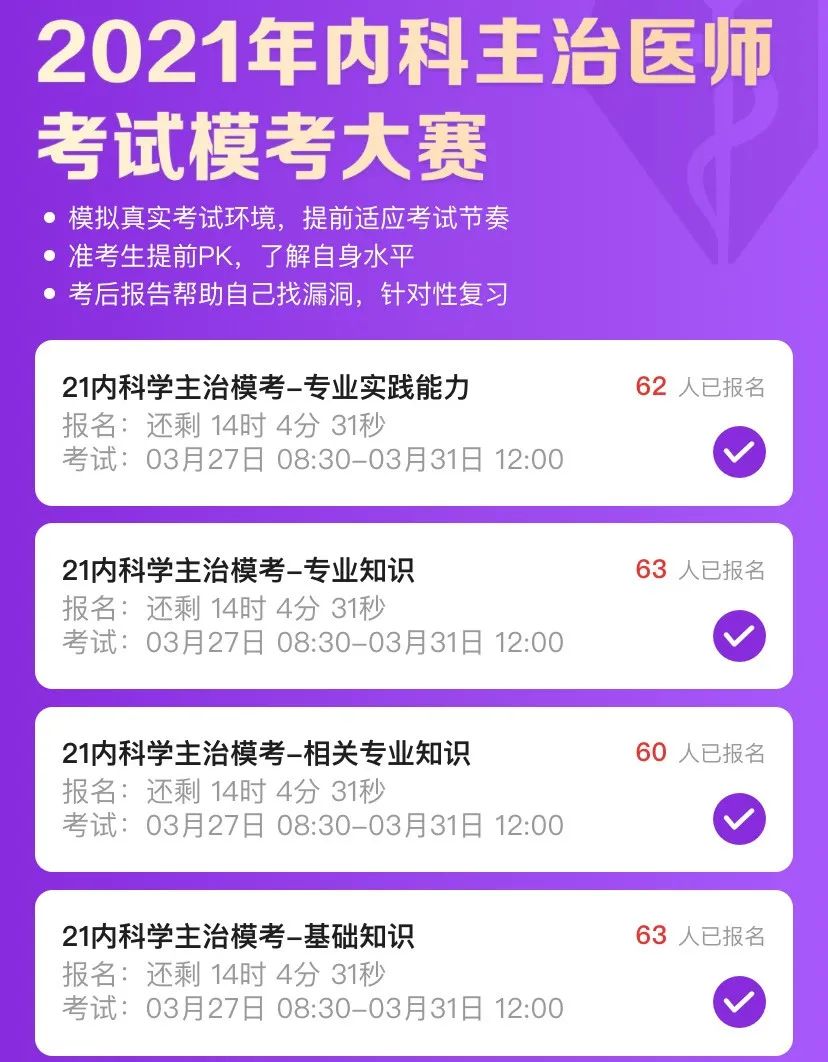The height and width of the screenshot is (1062, 828).
Task: Toggle the checkmark for 21内科学主治模考-专业知识
Action: (x=739, y=635)
